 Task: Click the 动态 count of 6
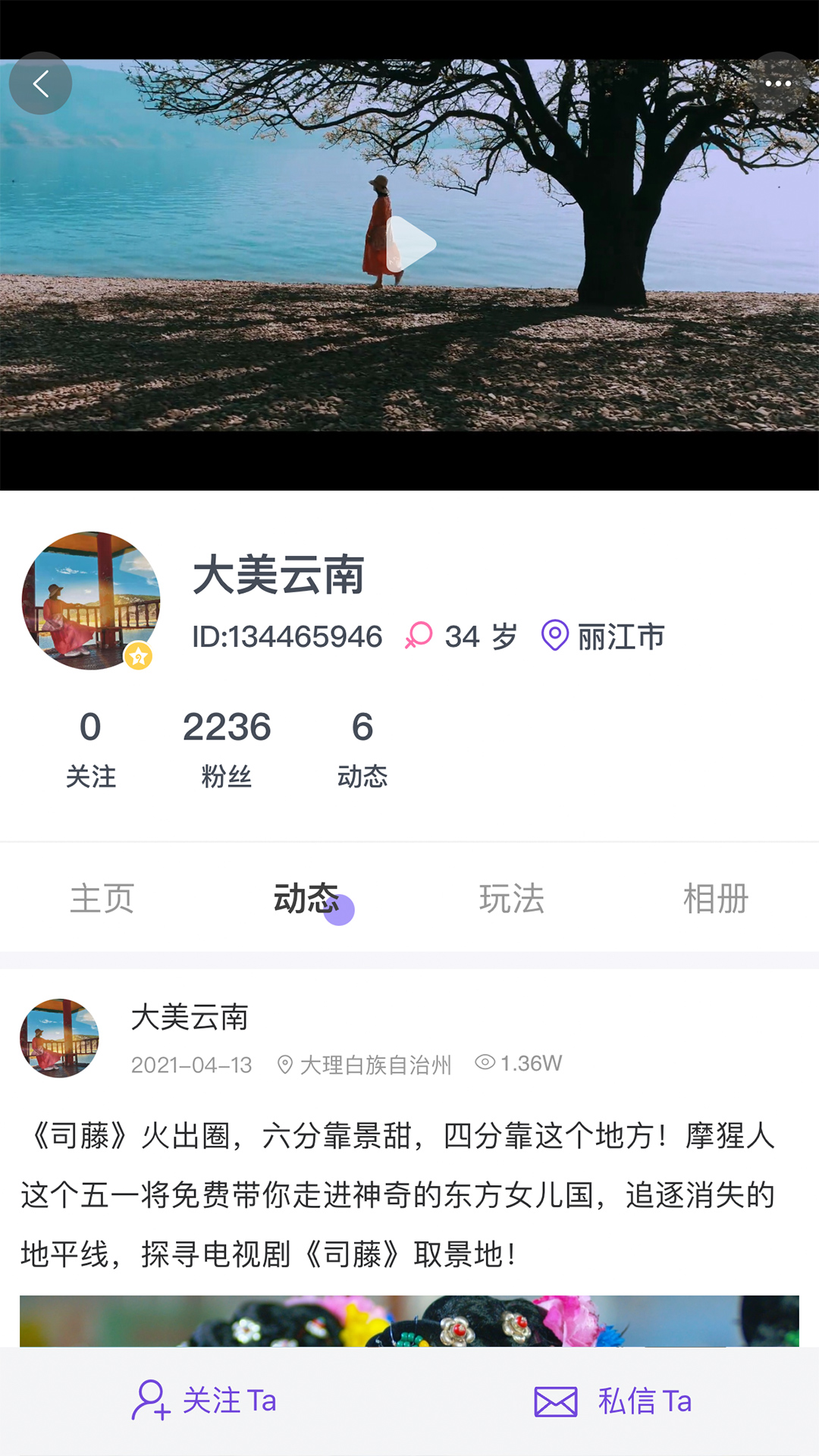point(363,747)
